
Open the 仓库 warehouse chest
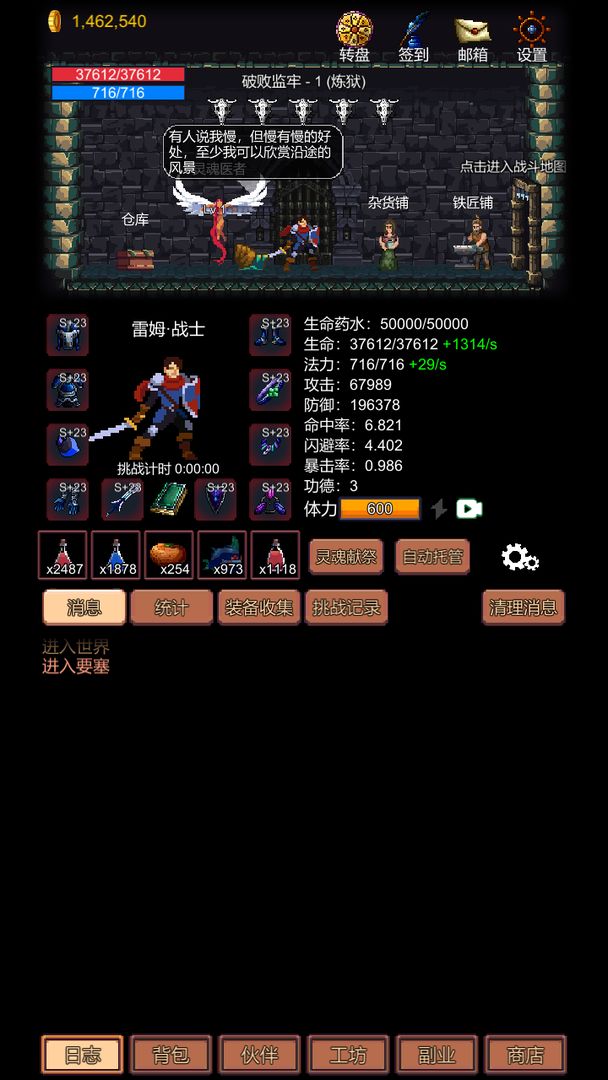pyautogui.click(x=135, y=259)
